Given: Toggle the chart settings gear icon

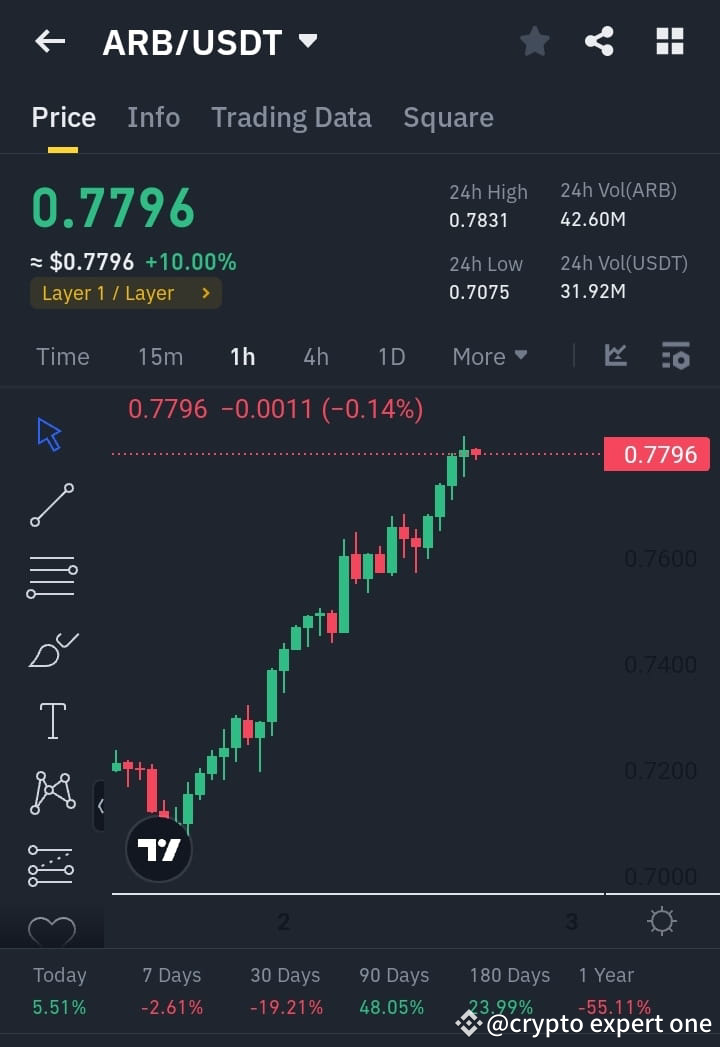Looking at the screenshot, I should (x=661, y=922).
